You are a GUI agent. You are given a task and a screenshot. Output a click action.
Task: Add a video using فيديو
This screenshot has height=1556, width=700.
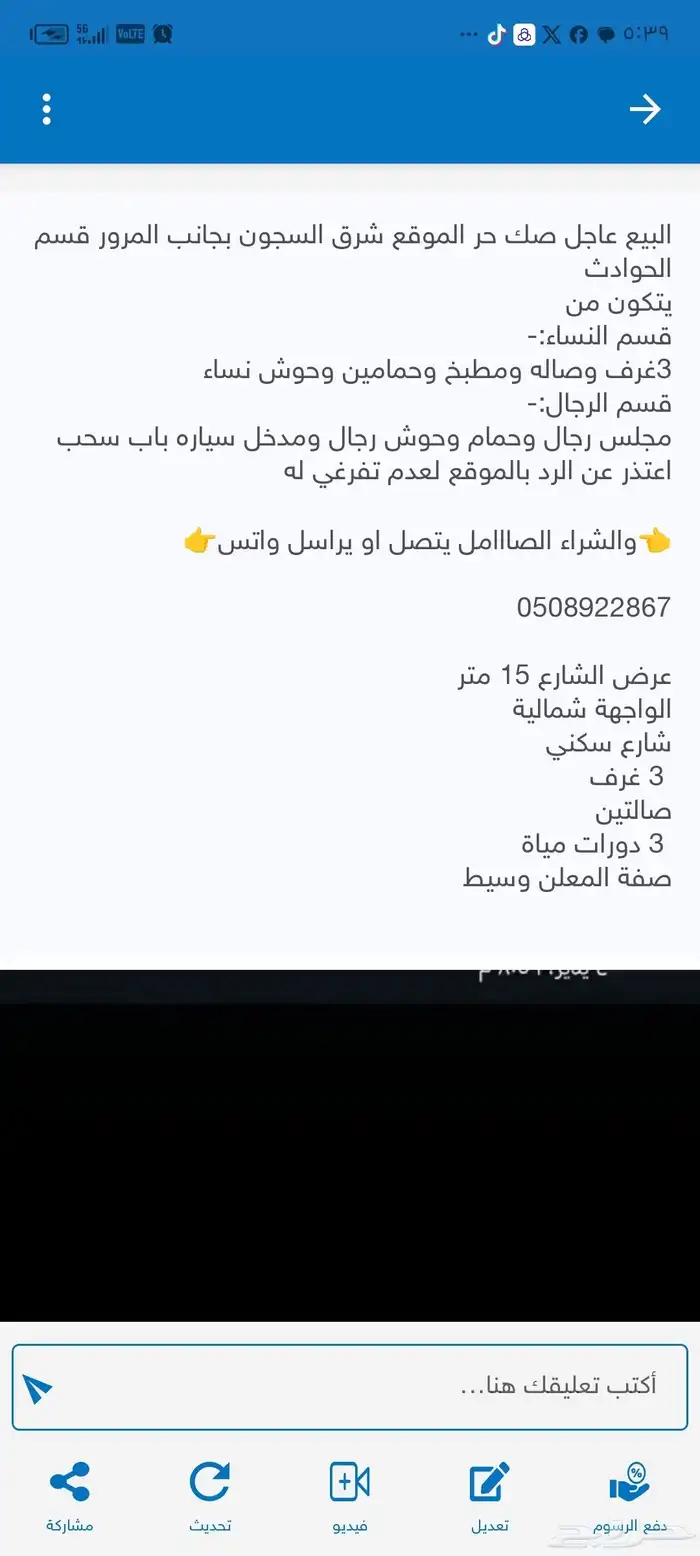tap(350, 1495)
